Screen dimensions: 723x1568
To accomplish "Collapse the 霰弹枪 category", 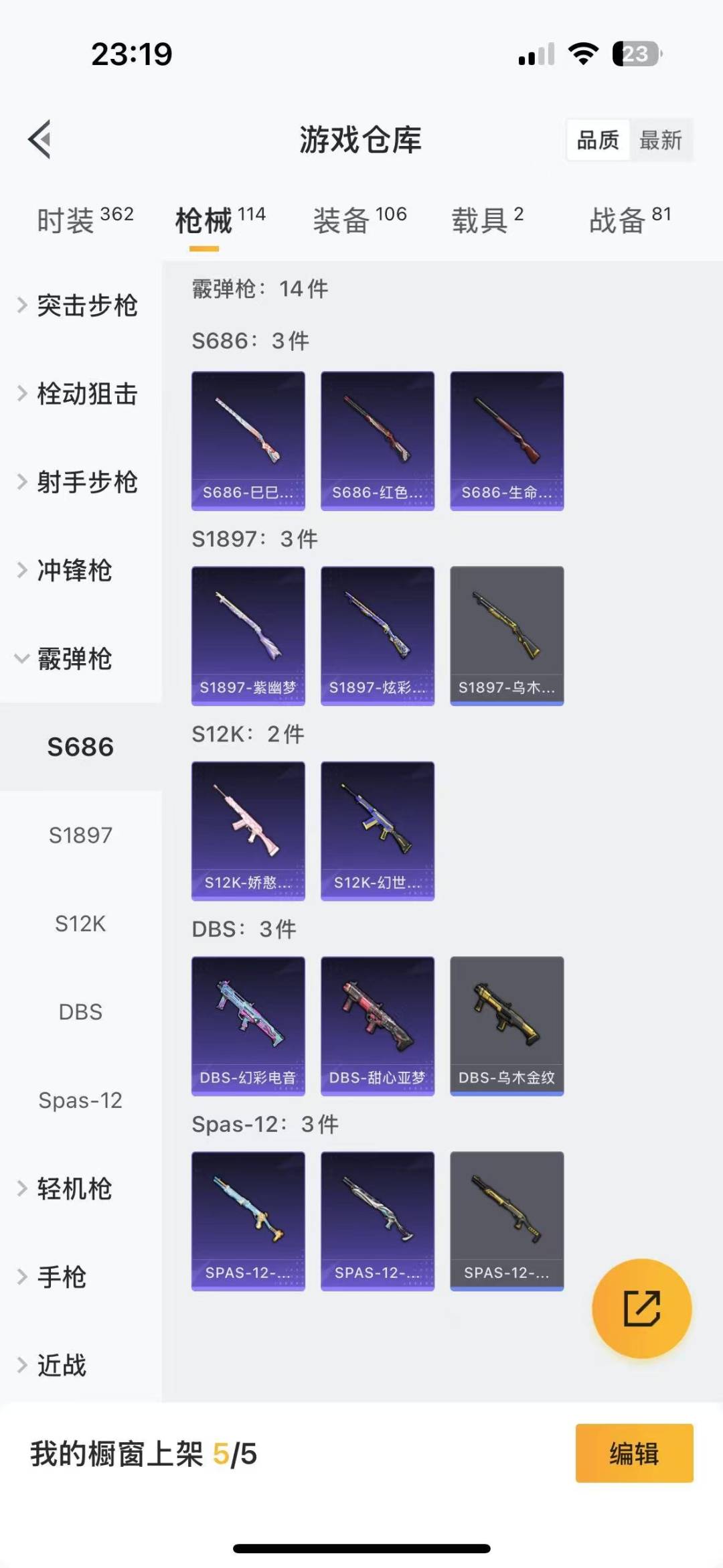I will point(80,659).
